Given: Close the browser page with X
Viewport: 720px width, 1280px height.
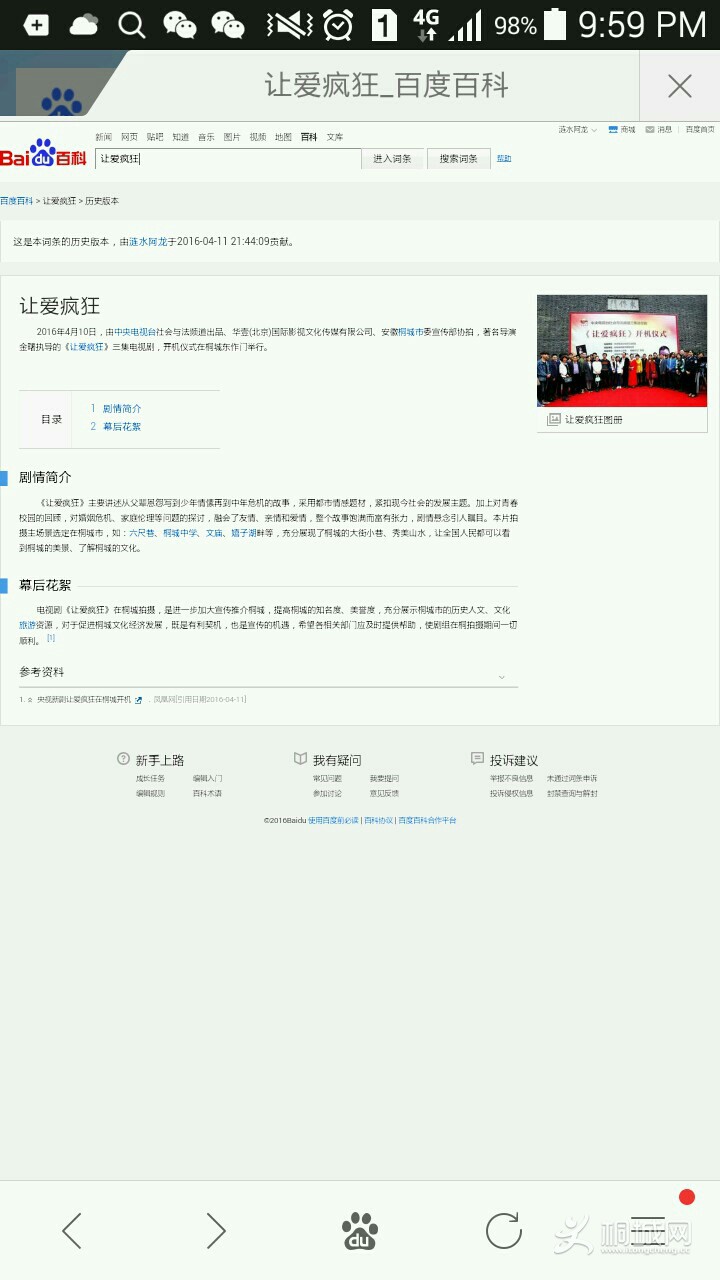Looking at the screenshot, I should click(679, 87).
